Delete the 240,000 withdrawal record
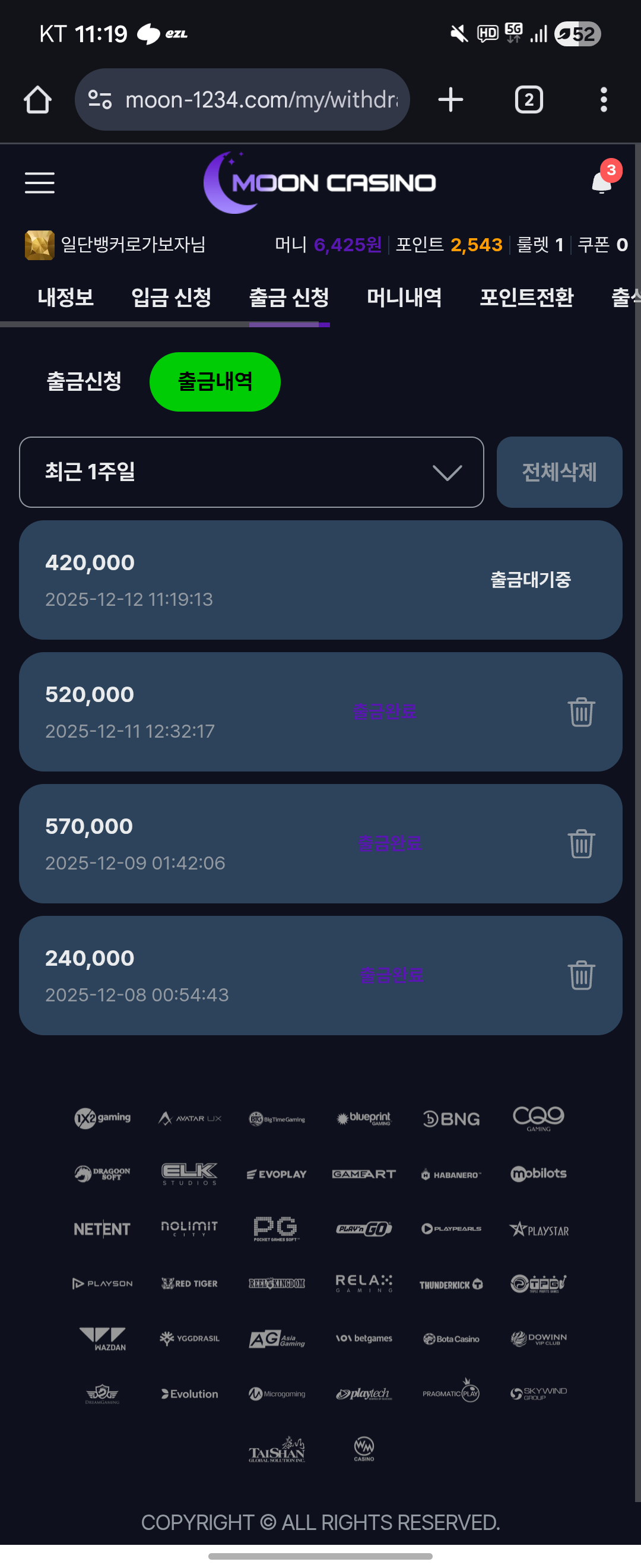The image size is (641, 1568). (581, 975)
